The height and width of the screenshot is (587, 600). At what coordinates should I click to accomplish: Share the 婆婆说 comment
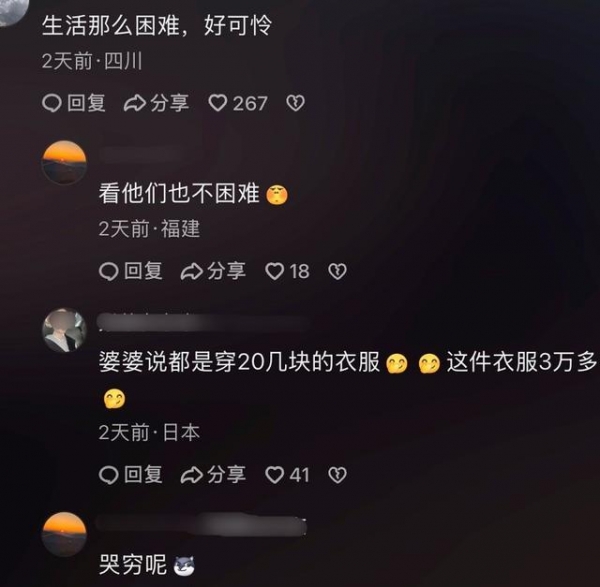pos(213,475)
